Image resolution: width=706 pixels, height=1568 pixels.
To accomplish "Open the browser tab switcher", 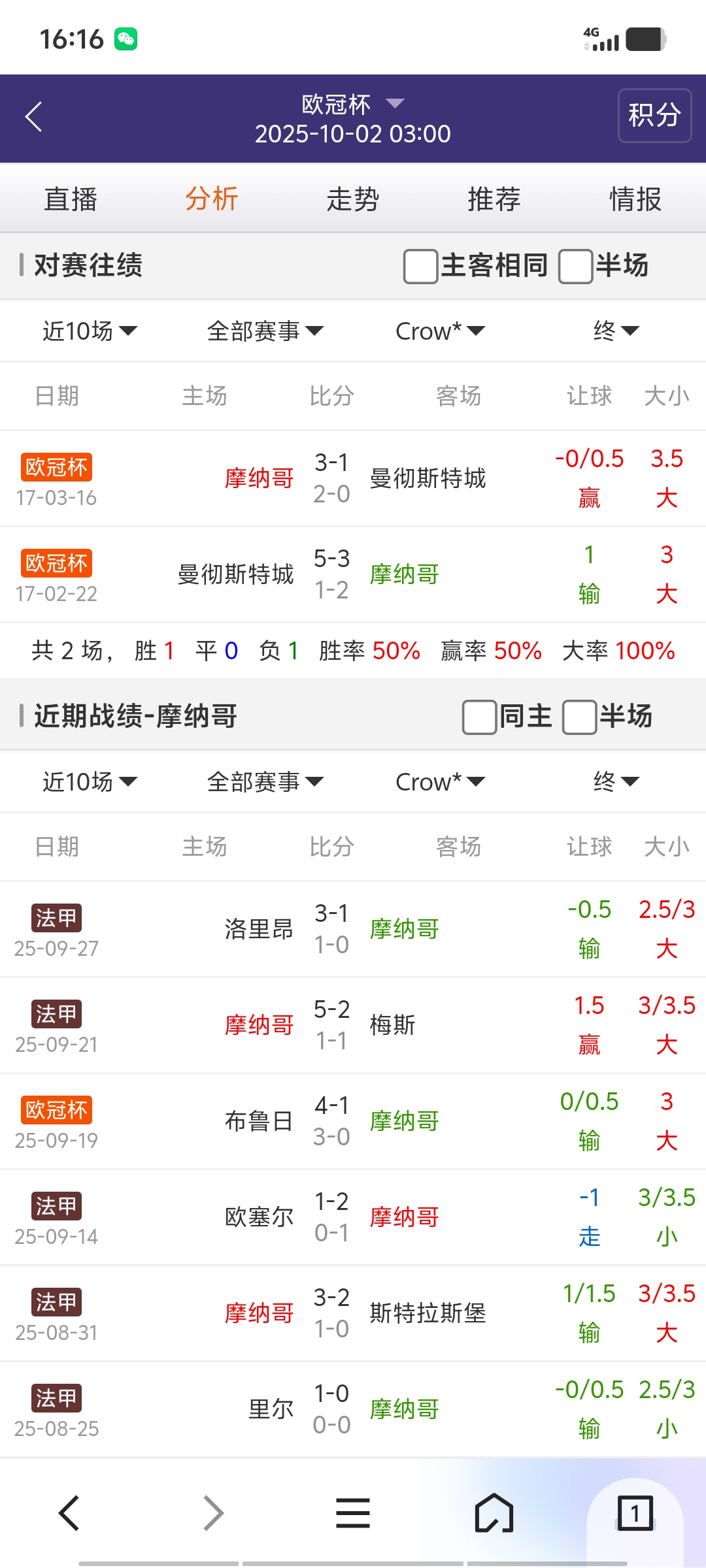I will tap(635, 1513).
